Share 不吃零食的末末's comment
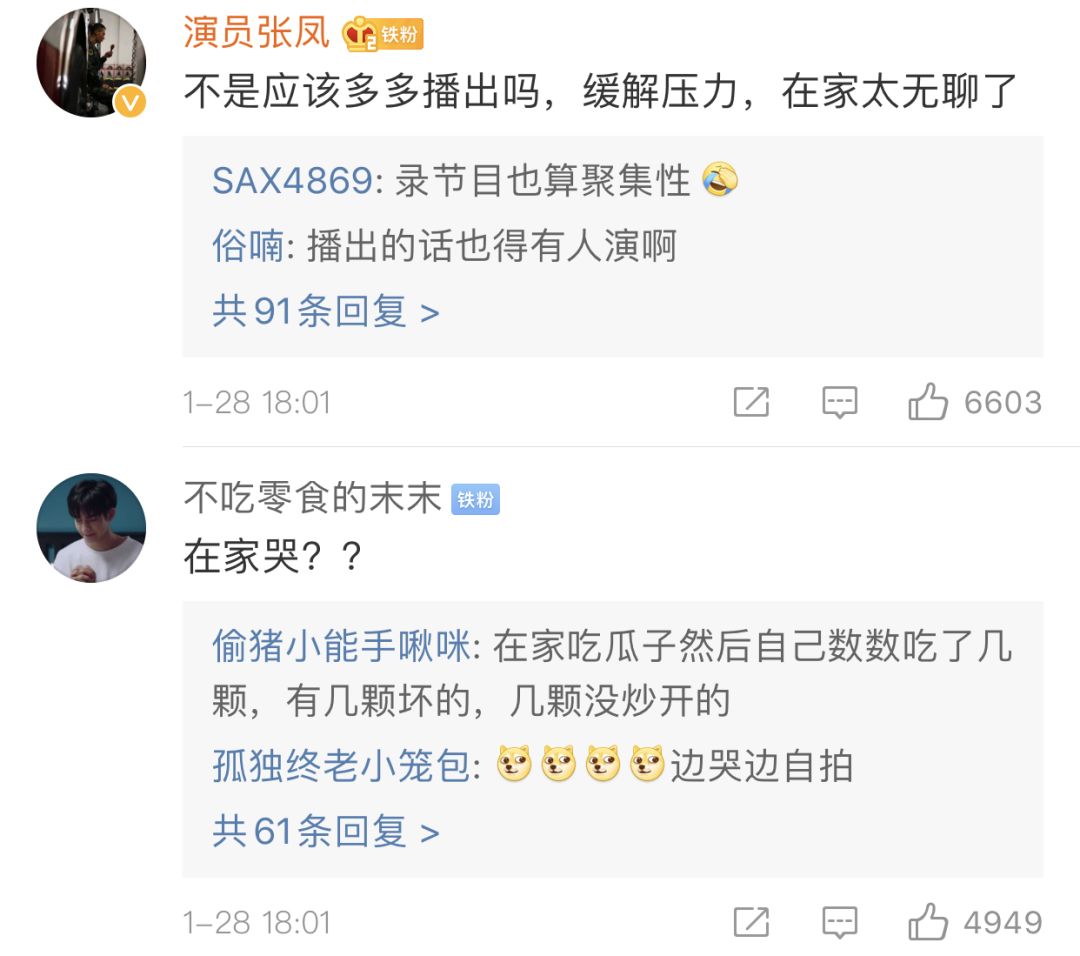 (x=751, y=922)
